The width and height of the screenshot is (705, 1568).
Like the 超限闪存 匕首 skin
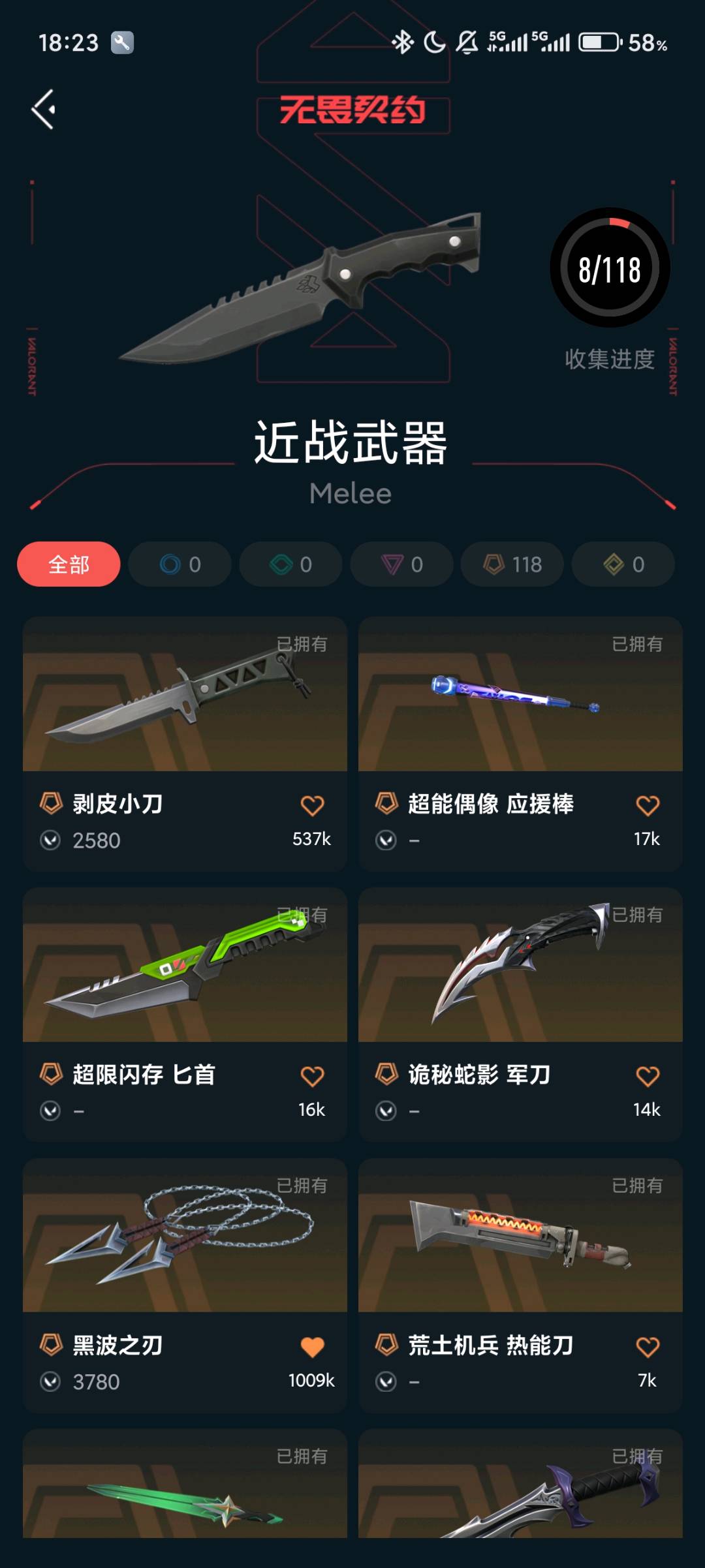pos(312,1076)
